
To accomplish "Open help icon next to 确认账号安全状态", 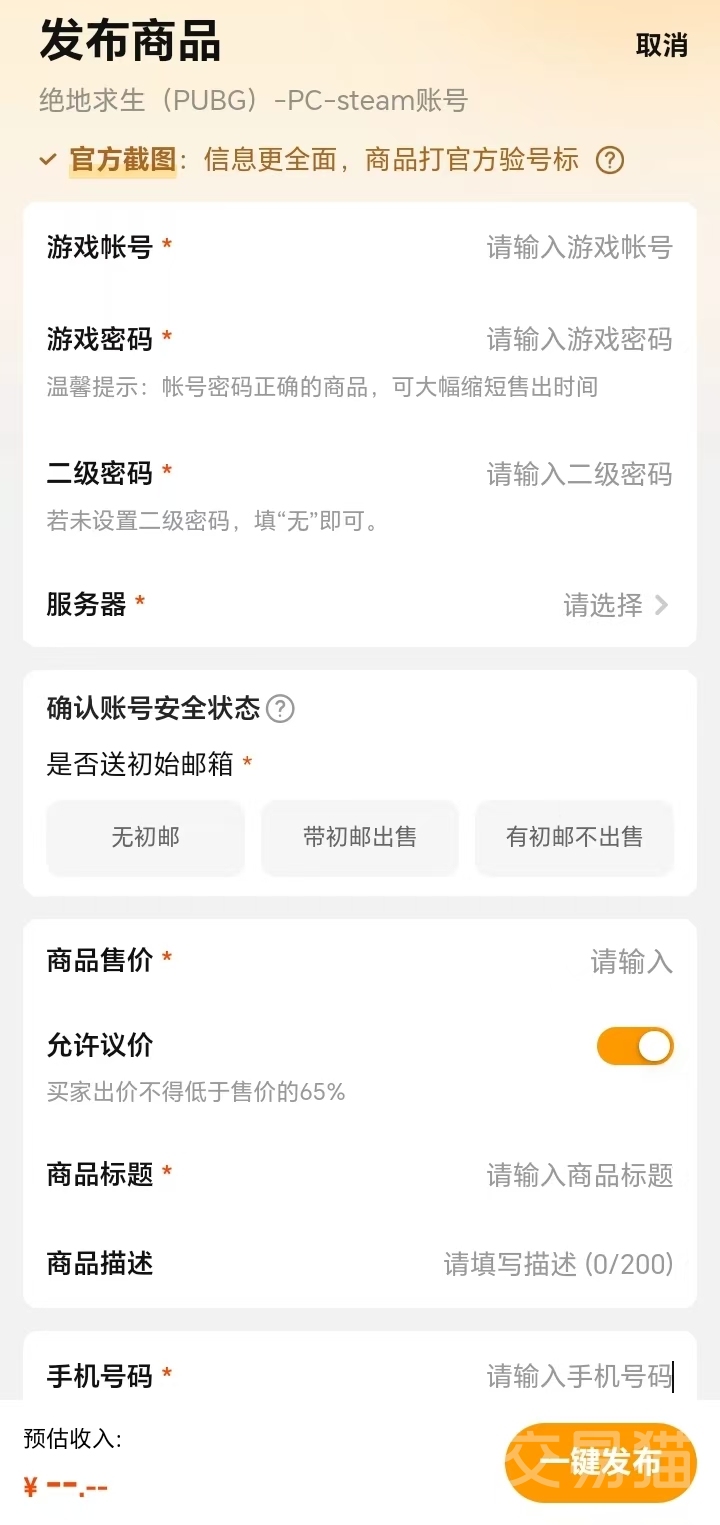I will [x=281, y=709].
